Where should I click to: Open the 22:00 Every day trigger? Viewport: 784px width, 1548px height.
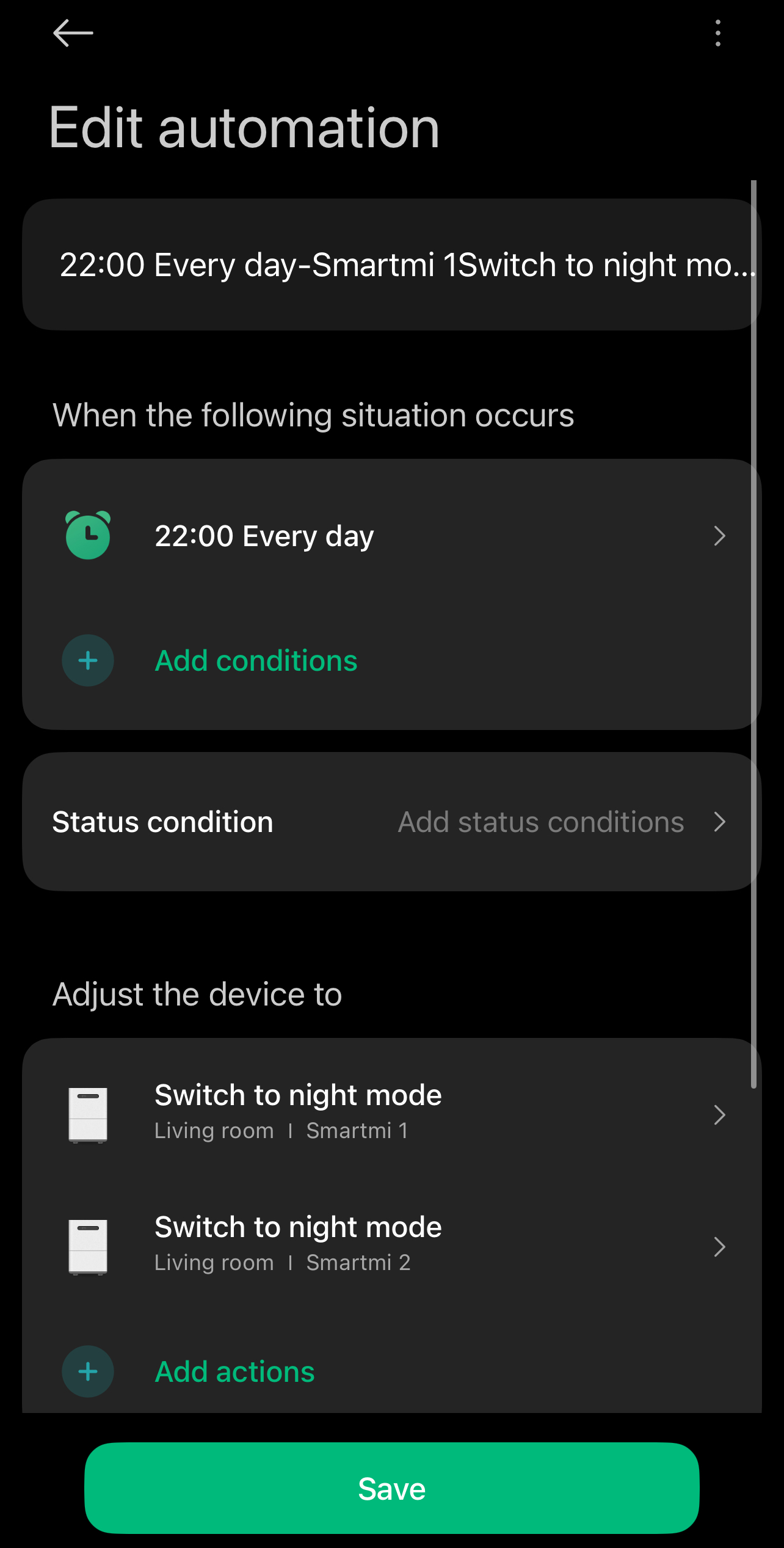click(391, 536)
